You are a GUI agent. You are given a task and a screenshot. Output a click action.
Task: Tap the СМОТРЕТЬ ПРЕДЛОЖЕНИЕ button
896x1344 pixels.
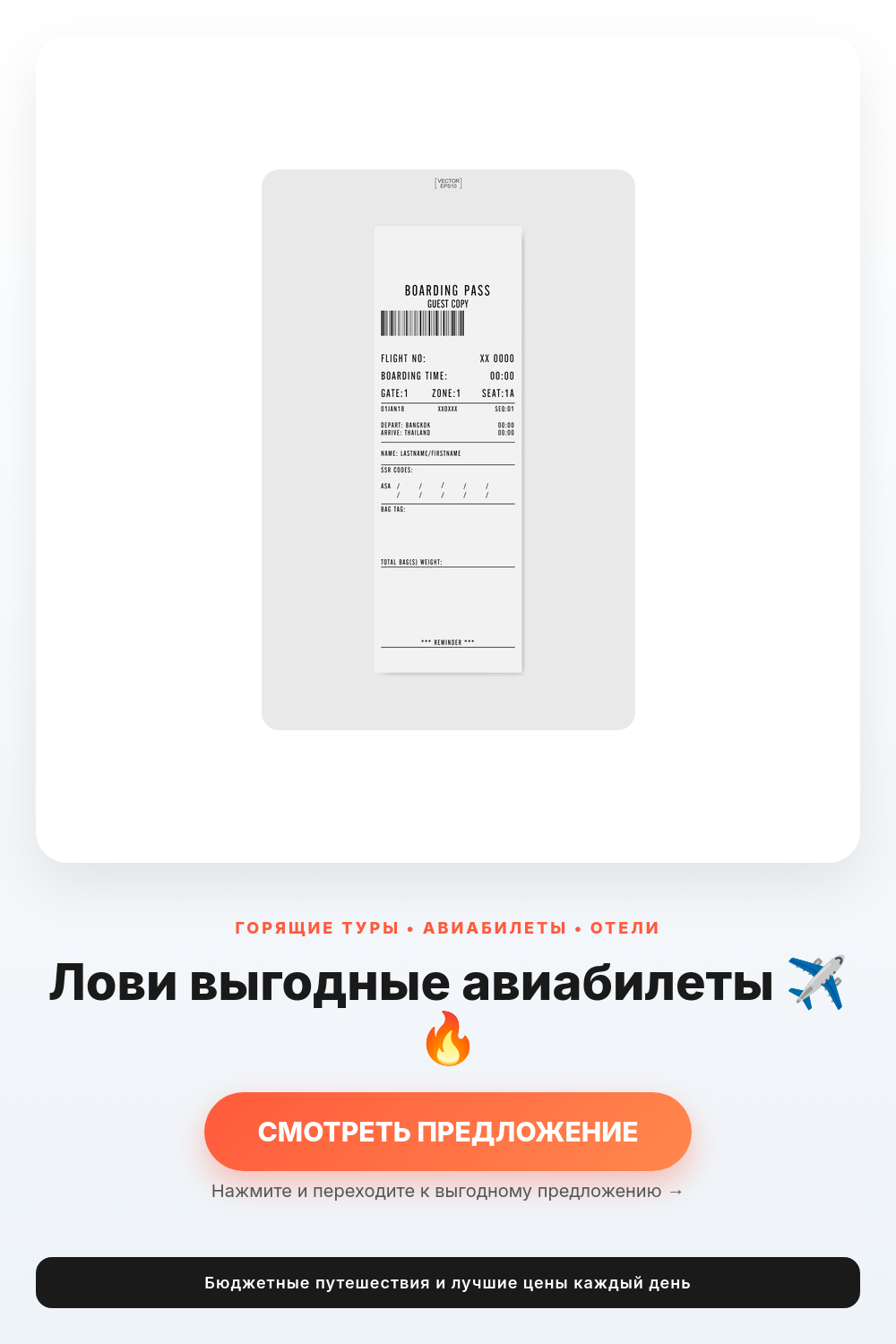tap(448, 1131)
